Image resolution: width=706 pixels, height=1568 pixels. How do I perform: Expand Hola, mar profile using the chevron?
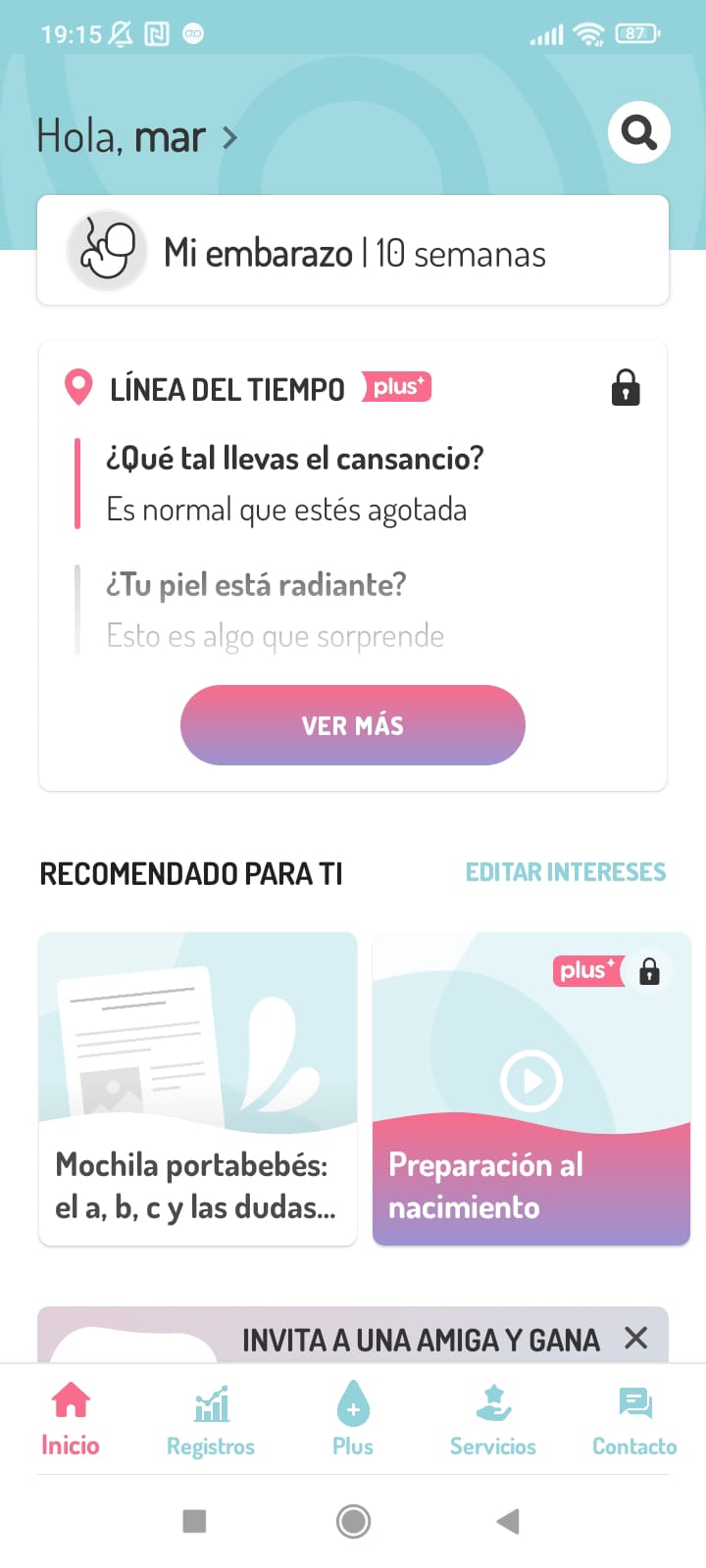point(231,137)
